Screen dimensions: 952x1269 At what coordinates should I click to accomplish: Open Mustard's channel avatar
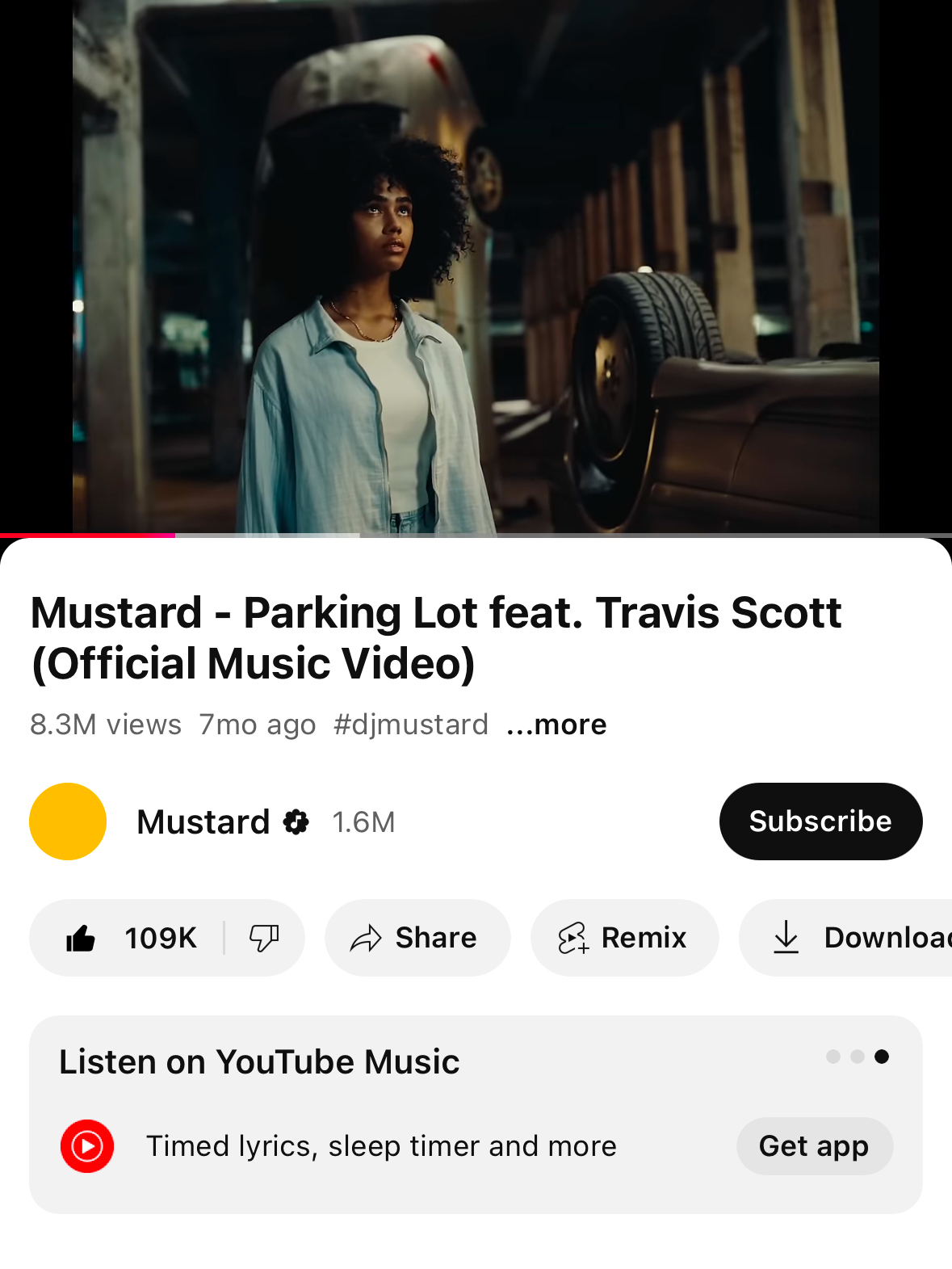tap(68, 821)
